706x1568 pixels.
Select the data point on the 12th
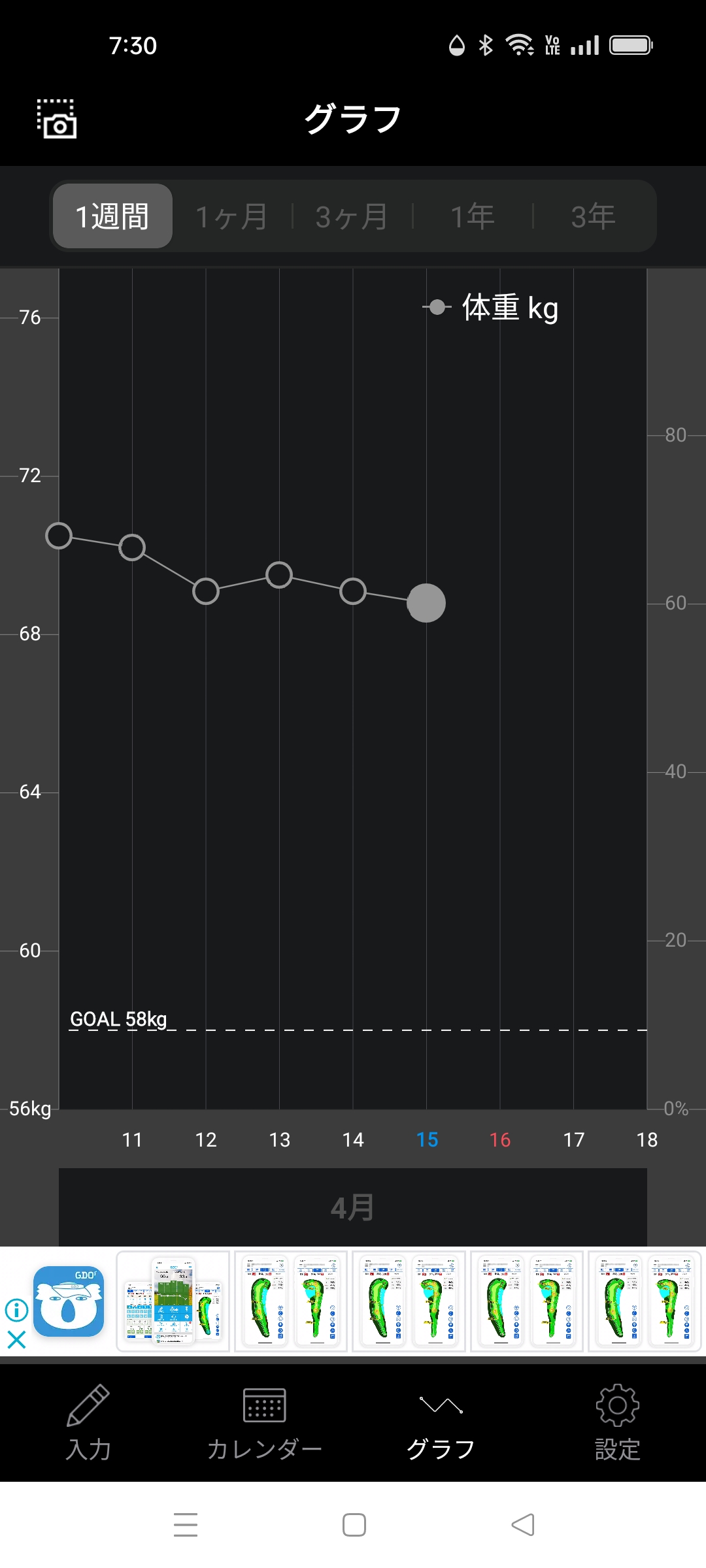click(x=206, y=591)
